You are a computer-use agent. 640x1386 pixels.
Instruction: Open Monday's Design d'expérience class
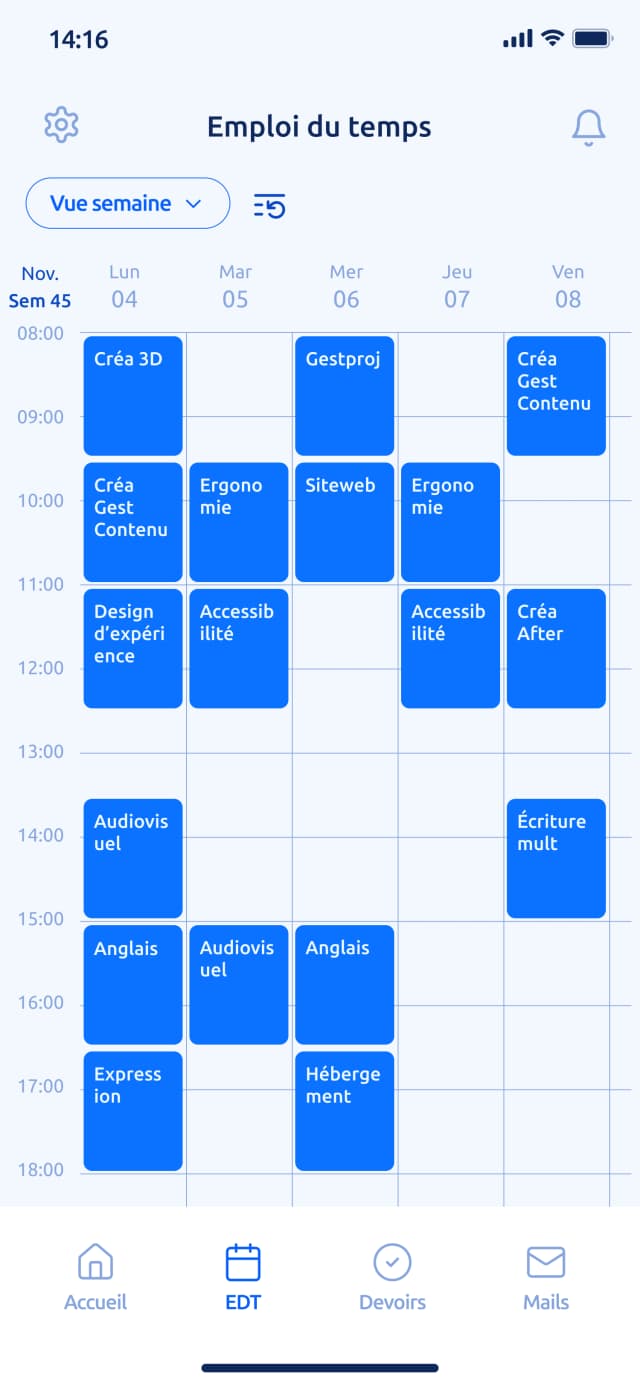click(x=133, y=648)
